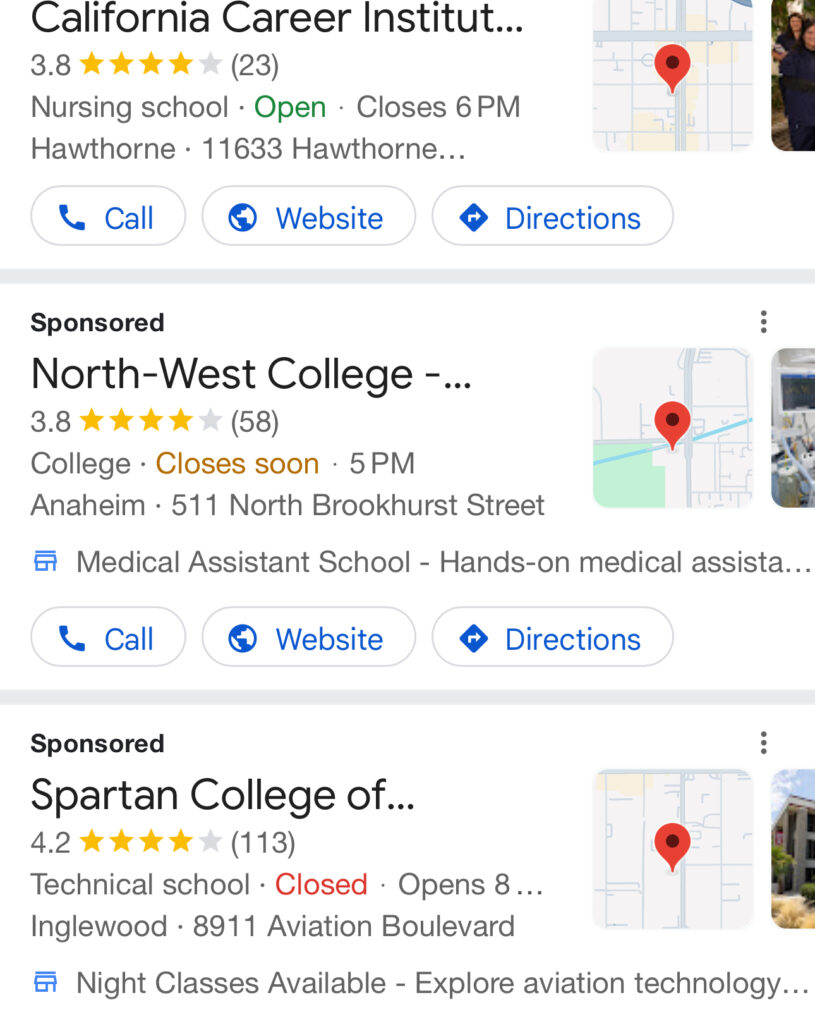Viewport: 815px width, 1024px height.
Task: Open the California Career Institute listing
Action: (277, 18)
